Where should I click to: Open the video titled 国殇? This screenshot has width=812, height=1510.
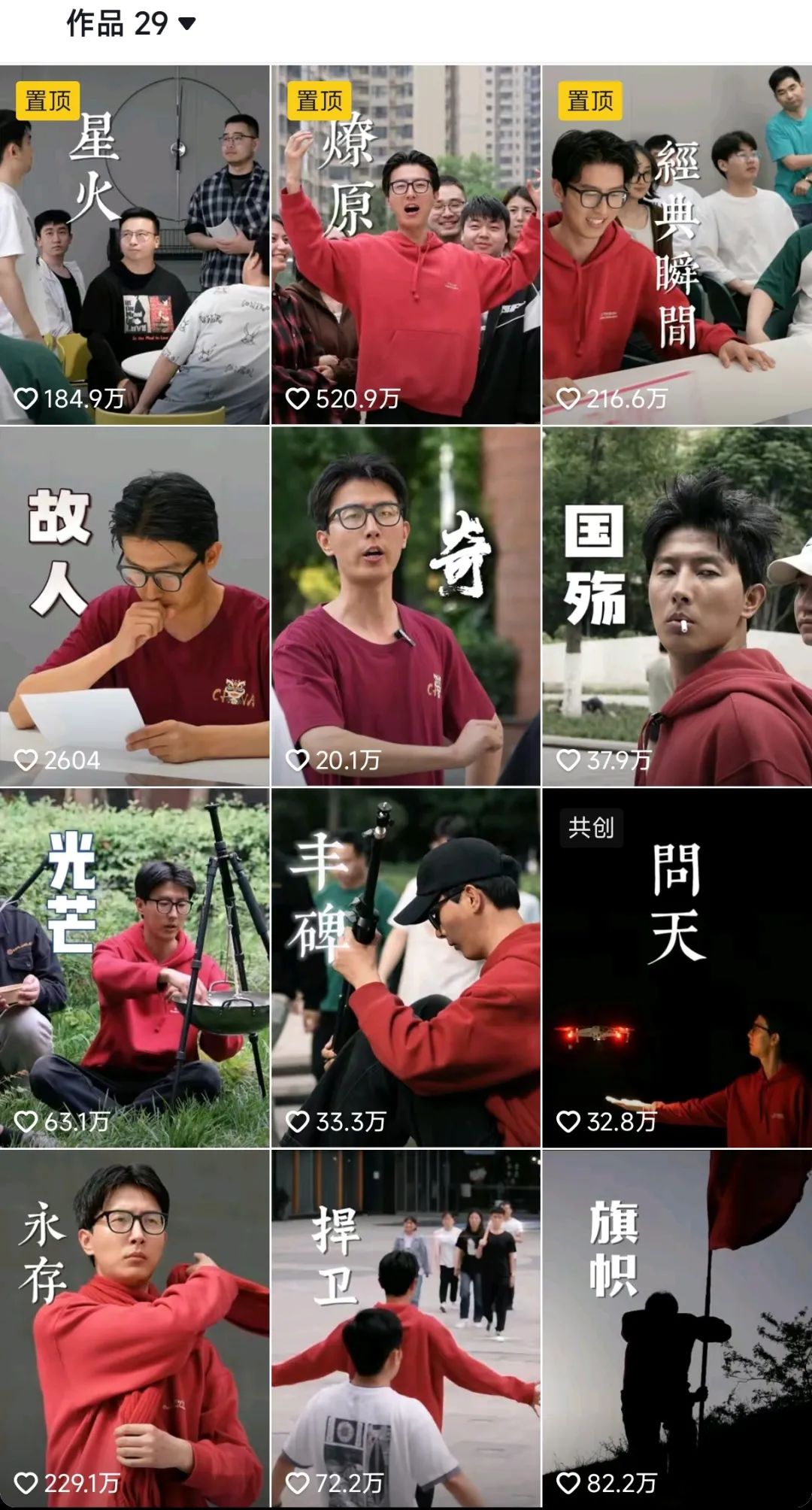tap(677, 606)
